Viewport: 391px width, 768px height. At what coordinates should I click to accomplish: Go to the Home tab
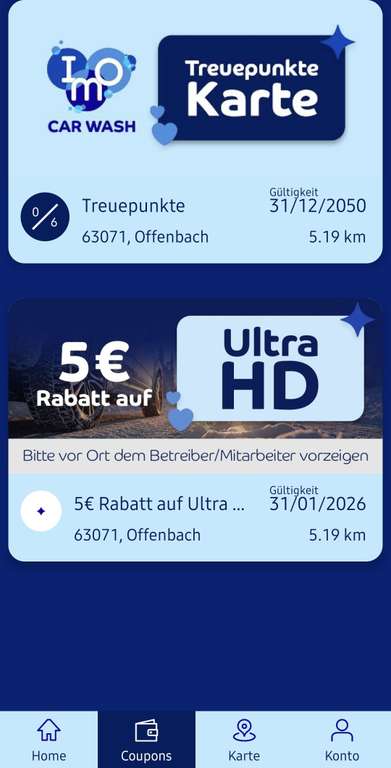tap(49, 740)
